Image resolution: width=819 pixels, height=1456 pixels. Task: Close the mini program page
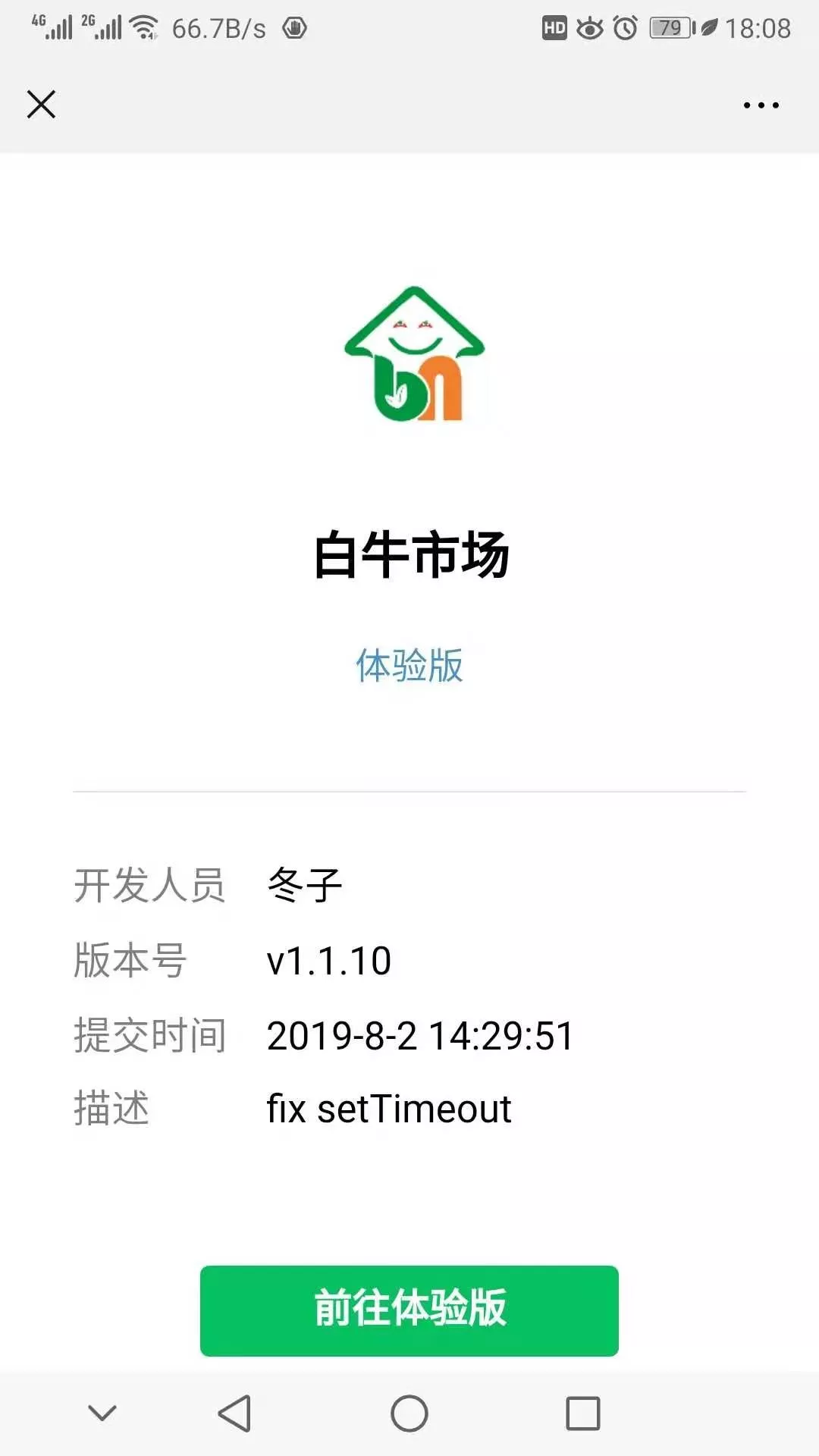pyautogui.click(x=41, y=105)
